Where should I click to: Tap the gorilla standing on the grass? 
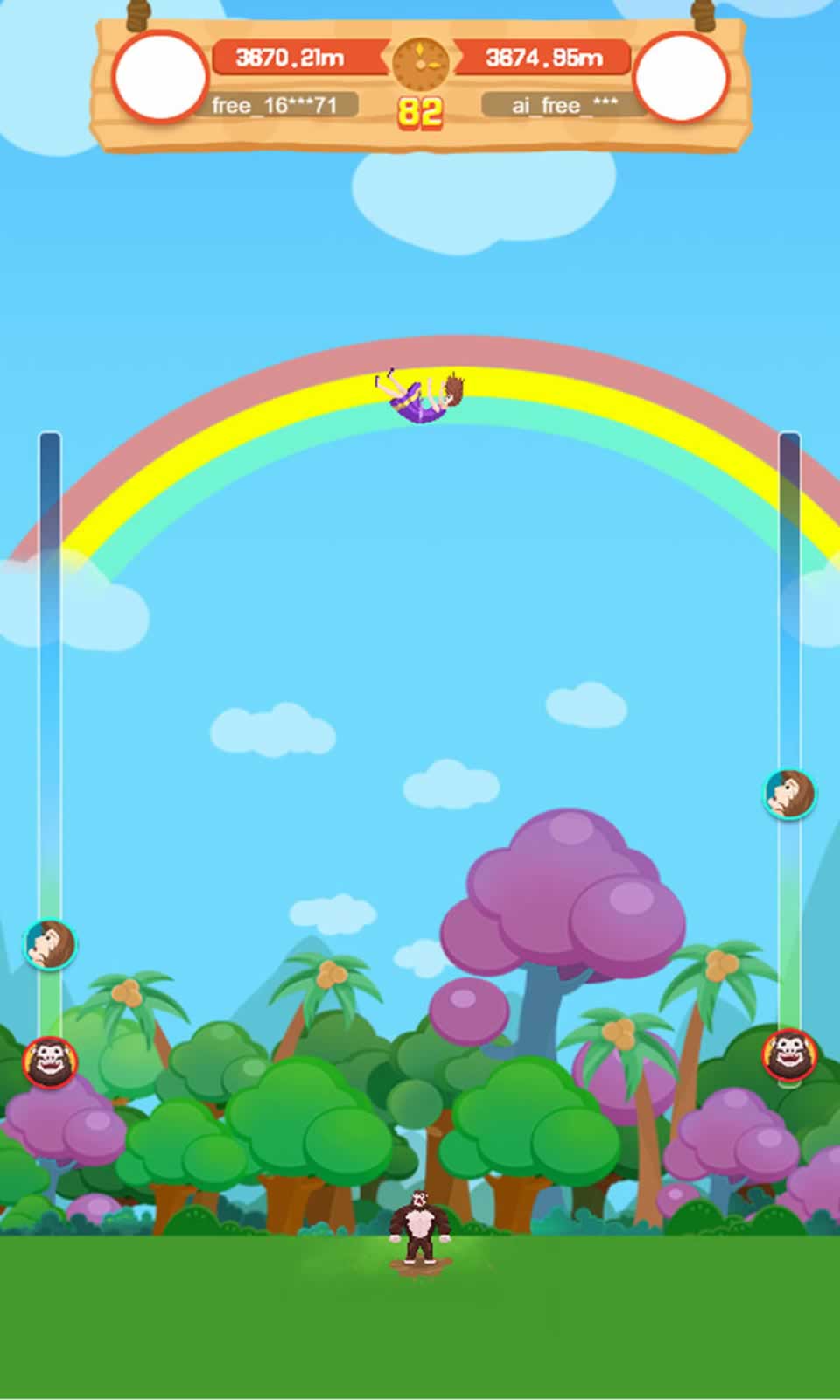(419, 1227)
